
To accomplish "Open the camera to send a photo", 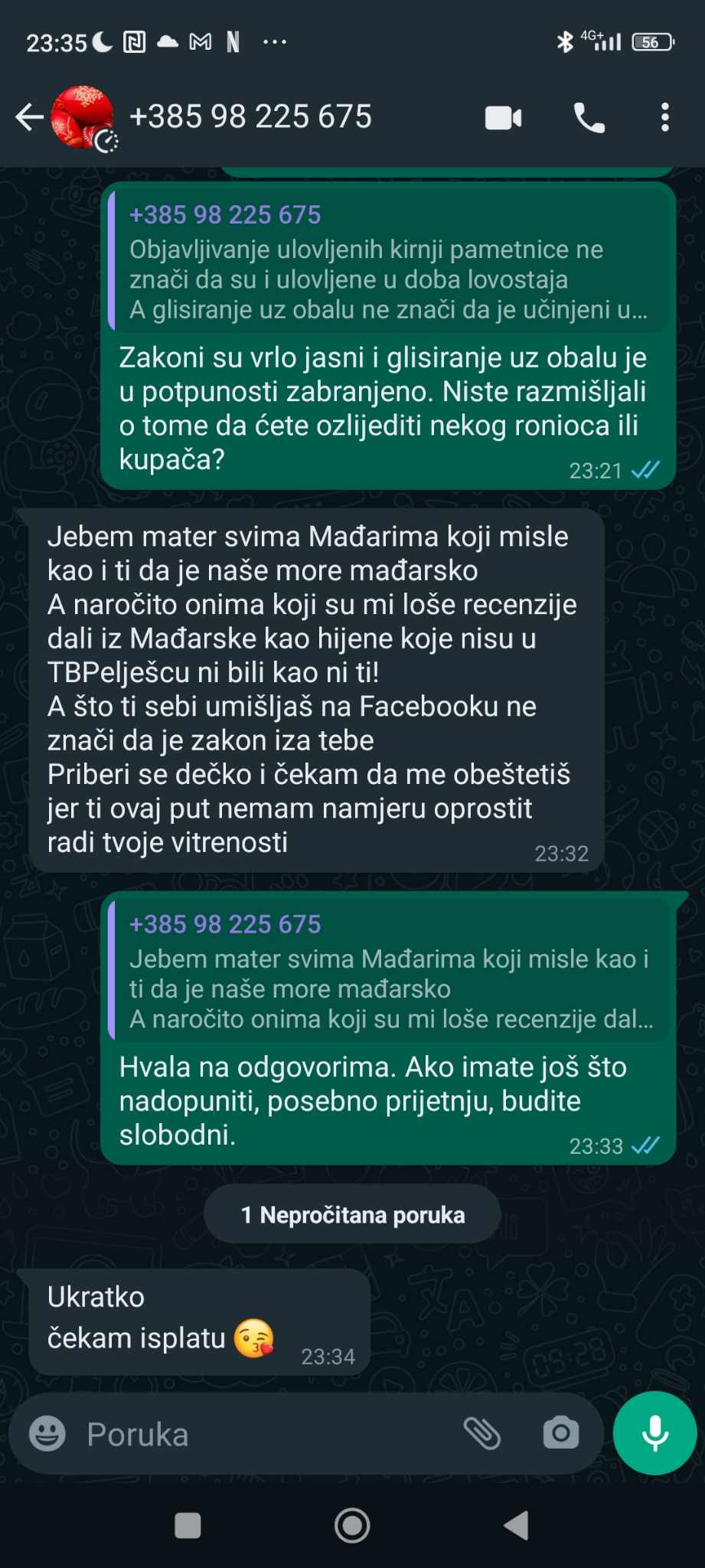I will pyautogui.click(x=561, y=1434).
